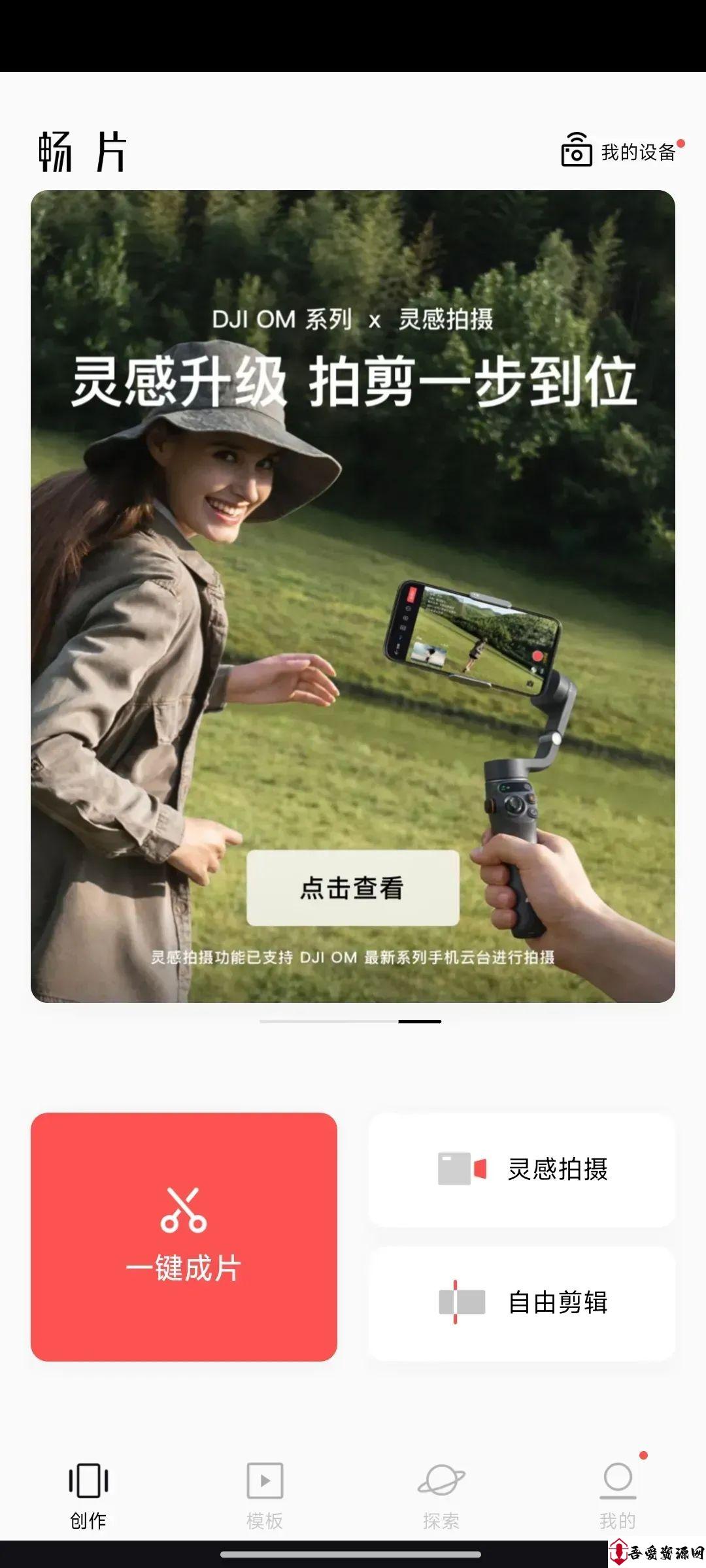
Task: Start 一键成片 auto editing
Action: 184,1237
